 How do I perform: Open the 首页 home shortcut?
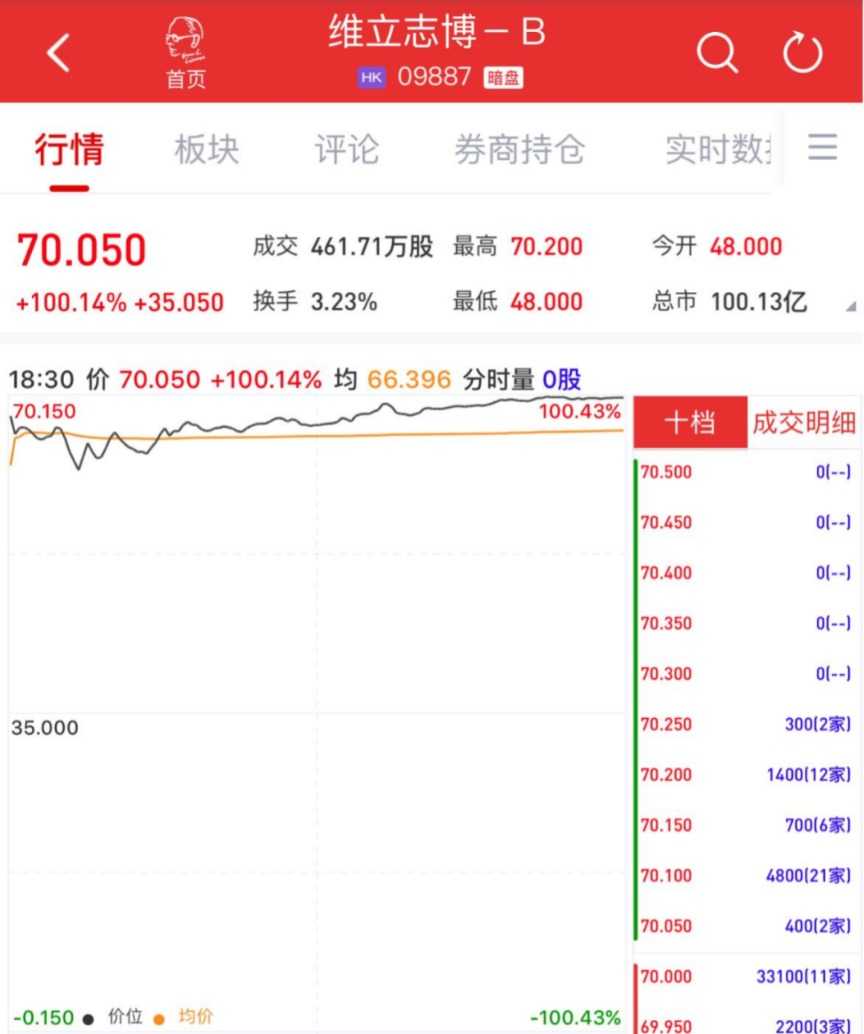185,55
